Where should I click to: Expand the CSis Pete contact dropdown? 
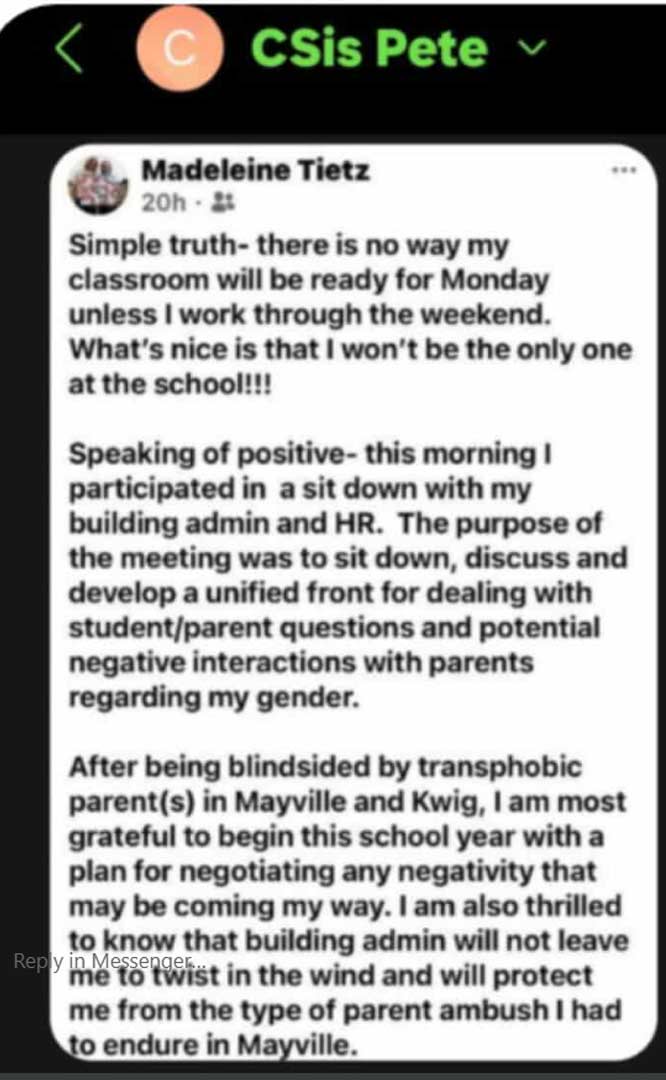[537, 47]
